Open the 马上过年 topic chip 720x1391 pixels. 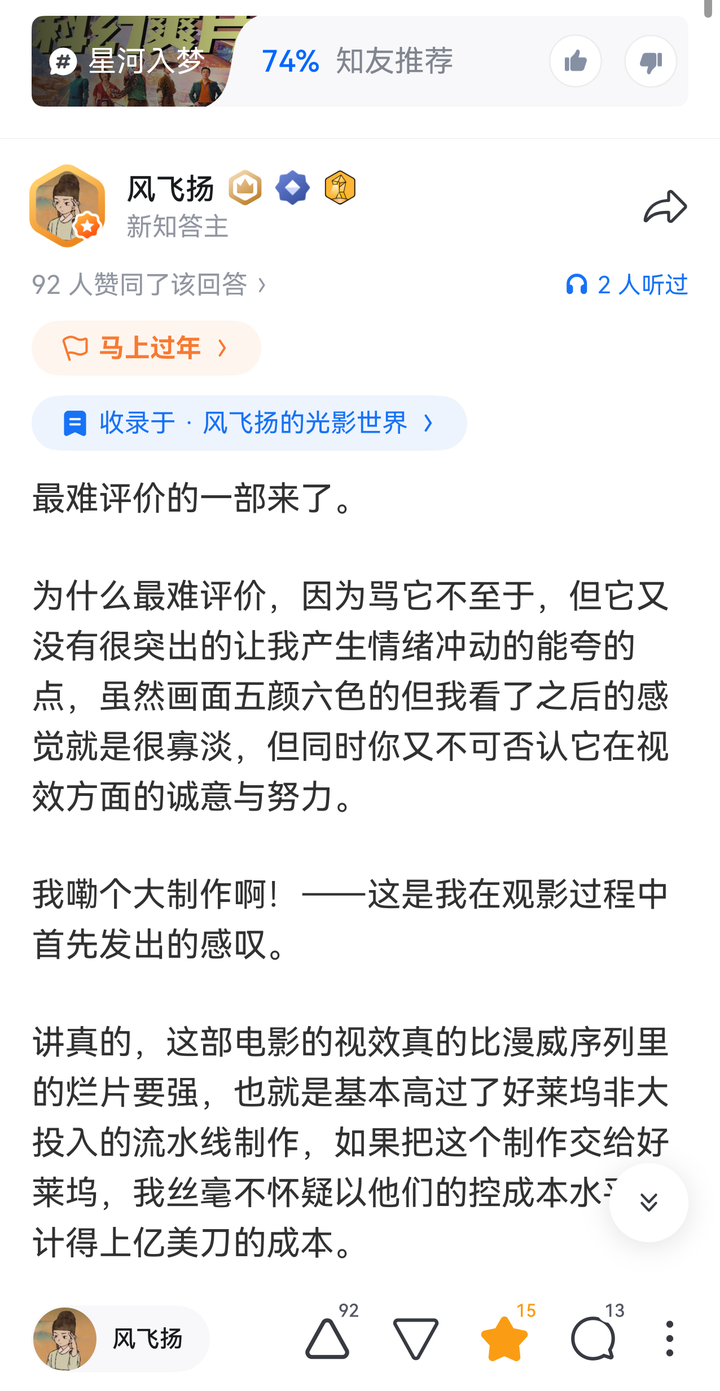point(146,348)
